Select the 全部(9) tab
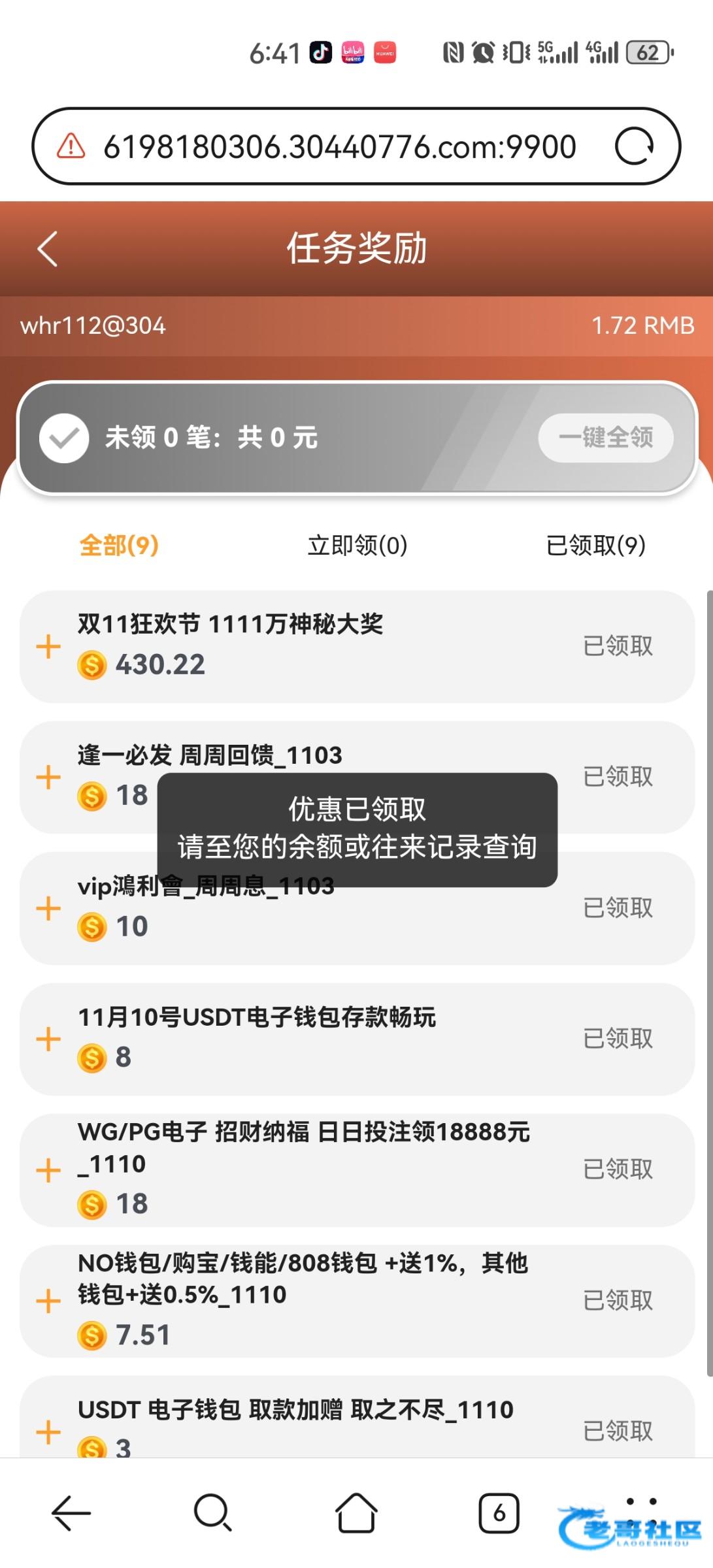The image size is (713, 1568). coord(119,545)
